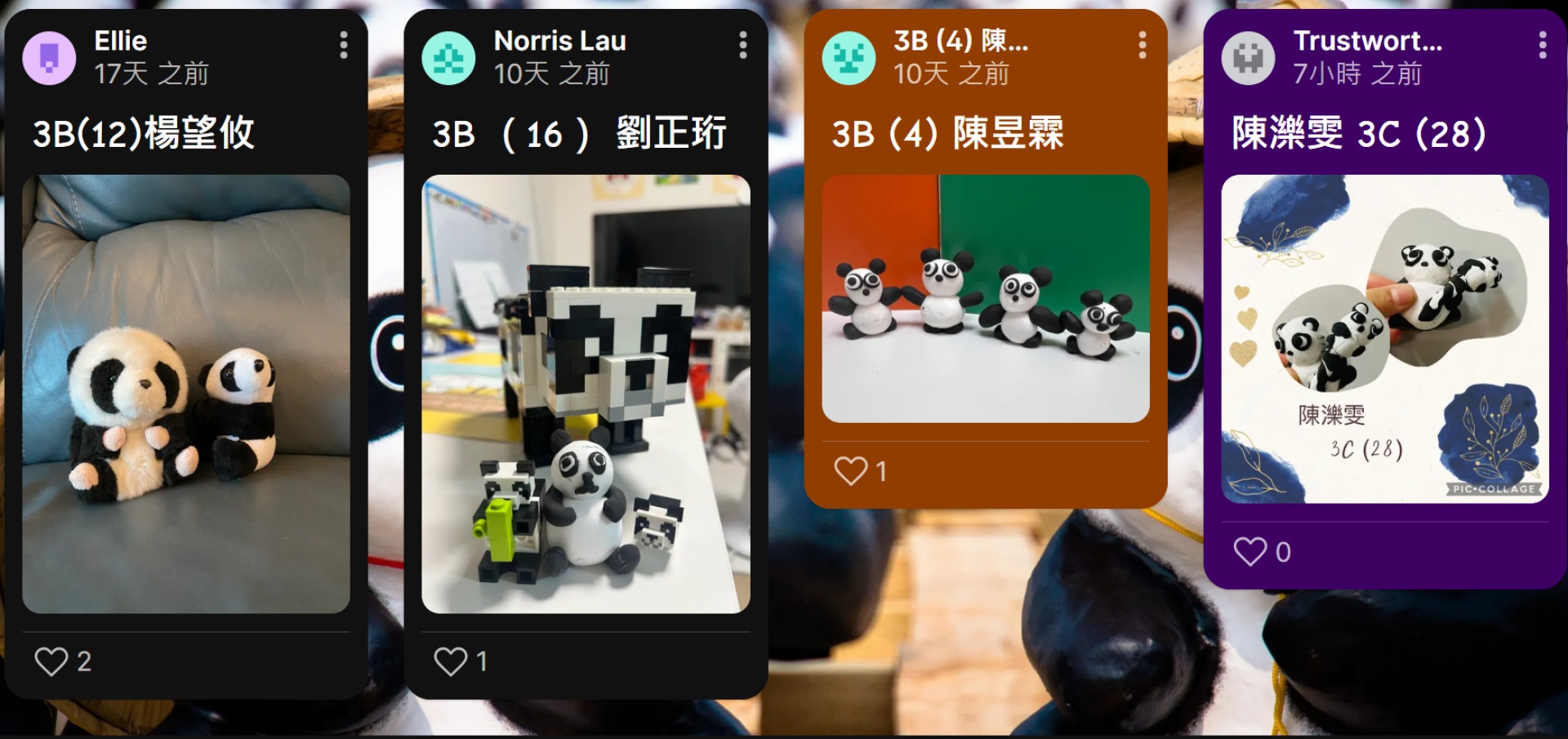Open the overflow menu on Ellie's post
1568x739 pixels.
point(344,46)
